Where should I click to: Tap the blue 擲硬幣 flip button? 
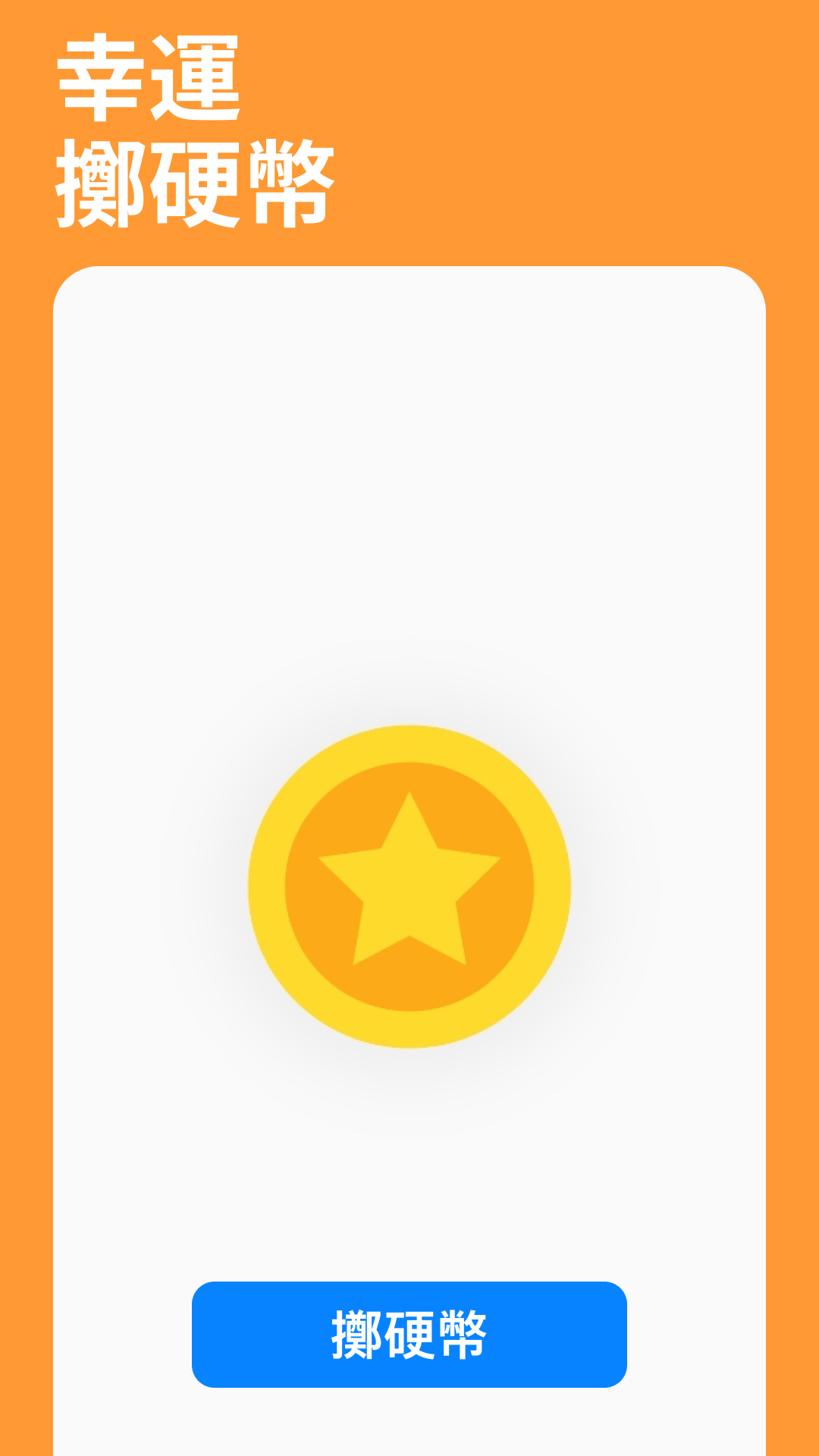[x=409, y=1335]
